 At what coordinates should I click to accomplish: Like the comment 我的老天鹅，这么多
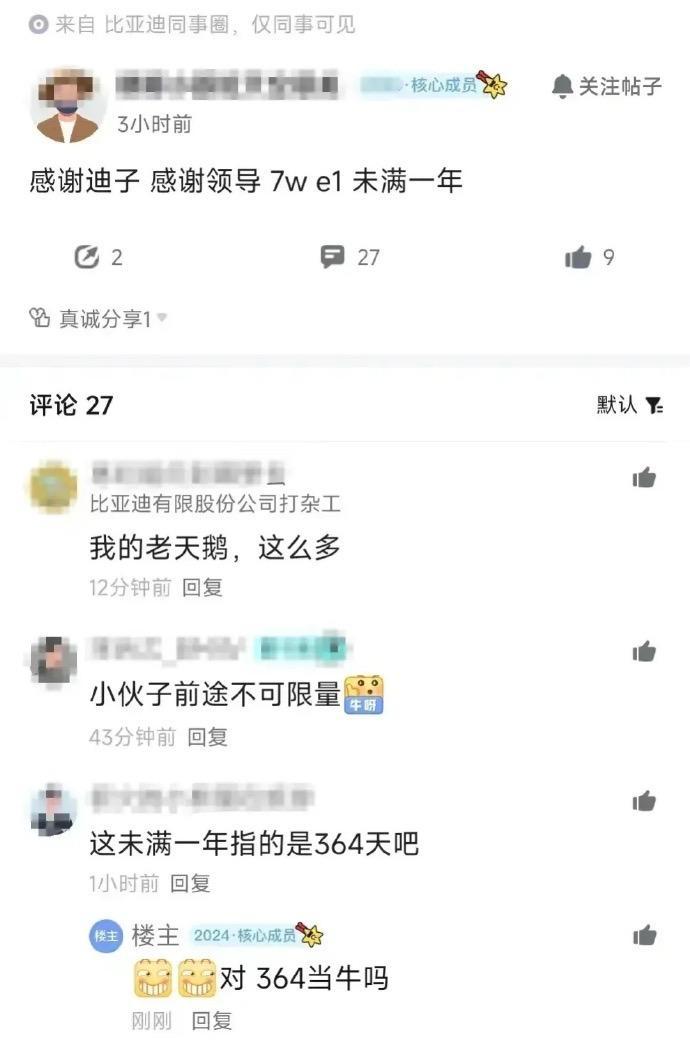[x=644, y=478]
